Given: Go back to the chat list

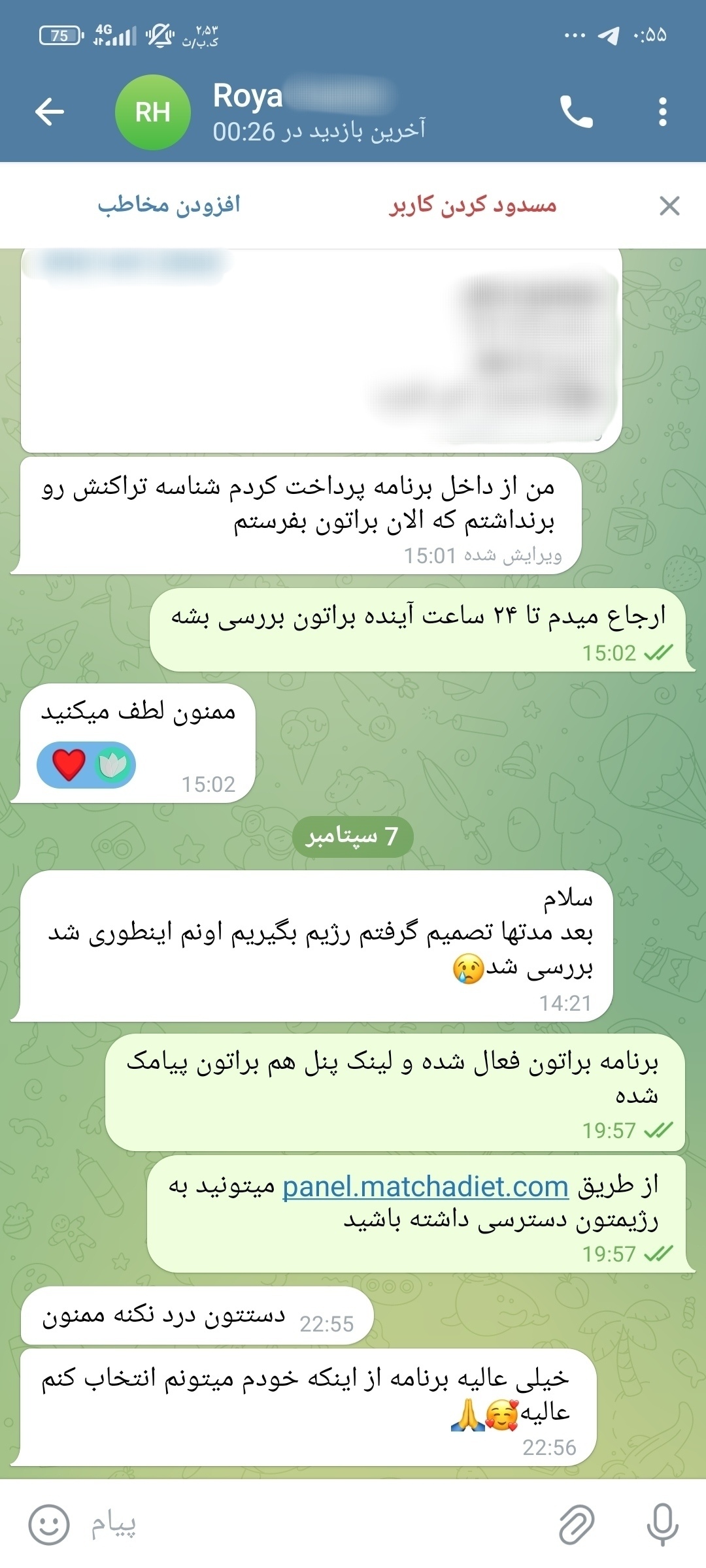Looking at the screenshot, I should pos(50,112).
